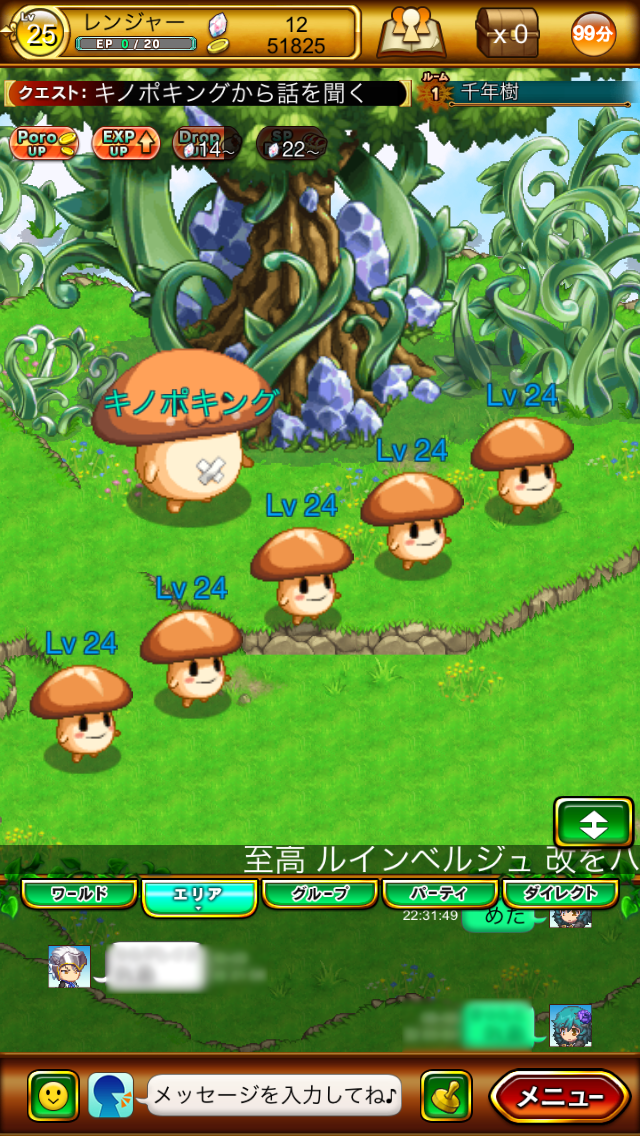Open the 千年樹 room selector
This screenshot has width=640, height=1136.
(x=530, y=93)
